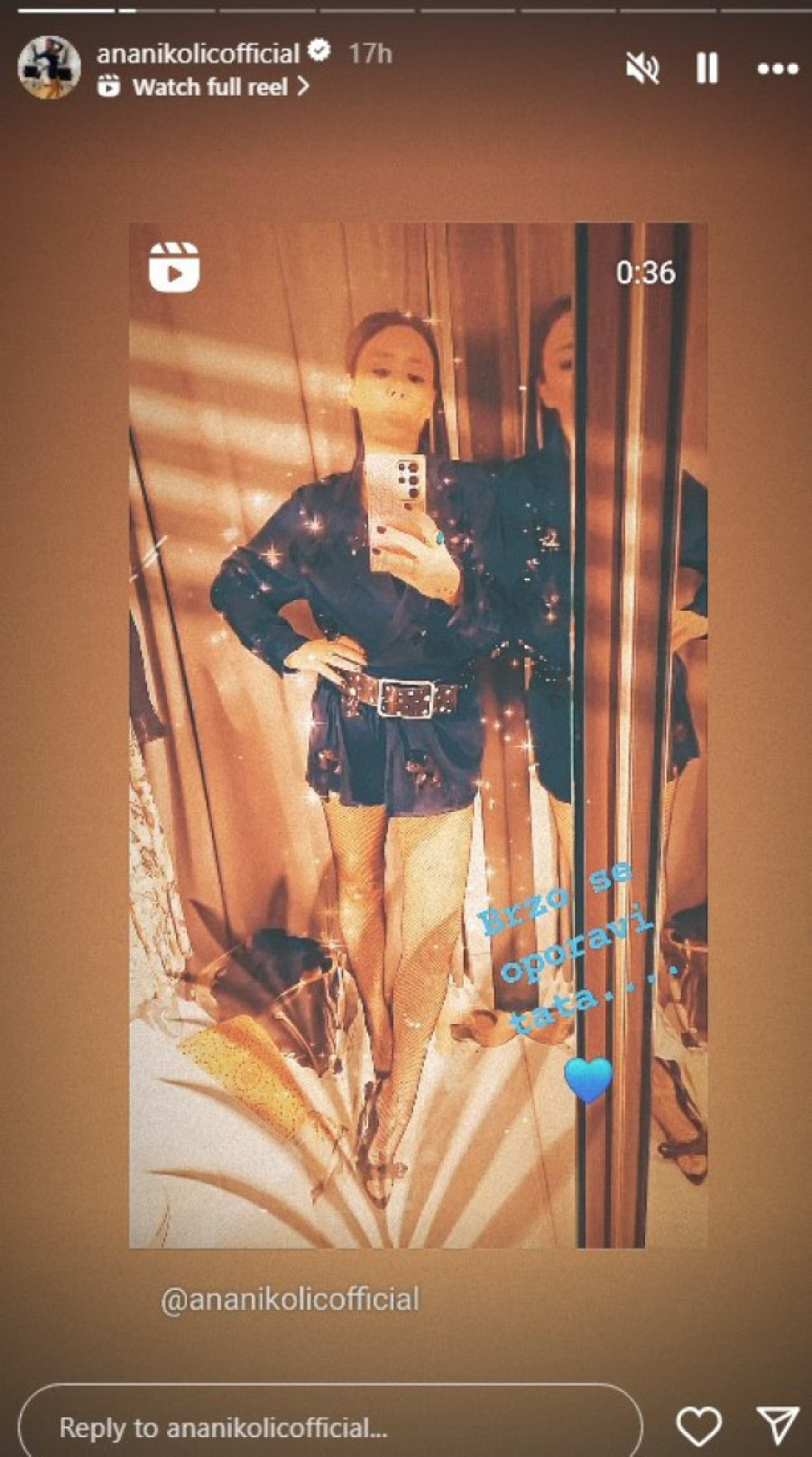Tap the ananikolicofficial username in the header

coord(198,54)
